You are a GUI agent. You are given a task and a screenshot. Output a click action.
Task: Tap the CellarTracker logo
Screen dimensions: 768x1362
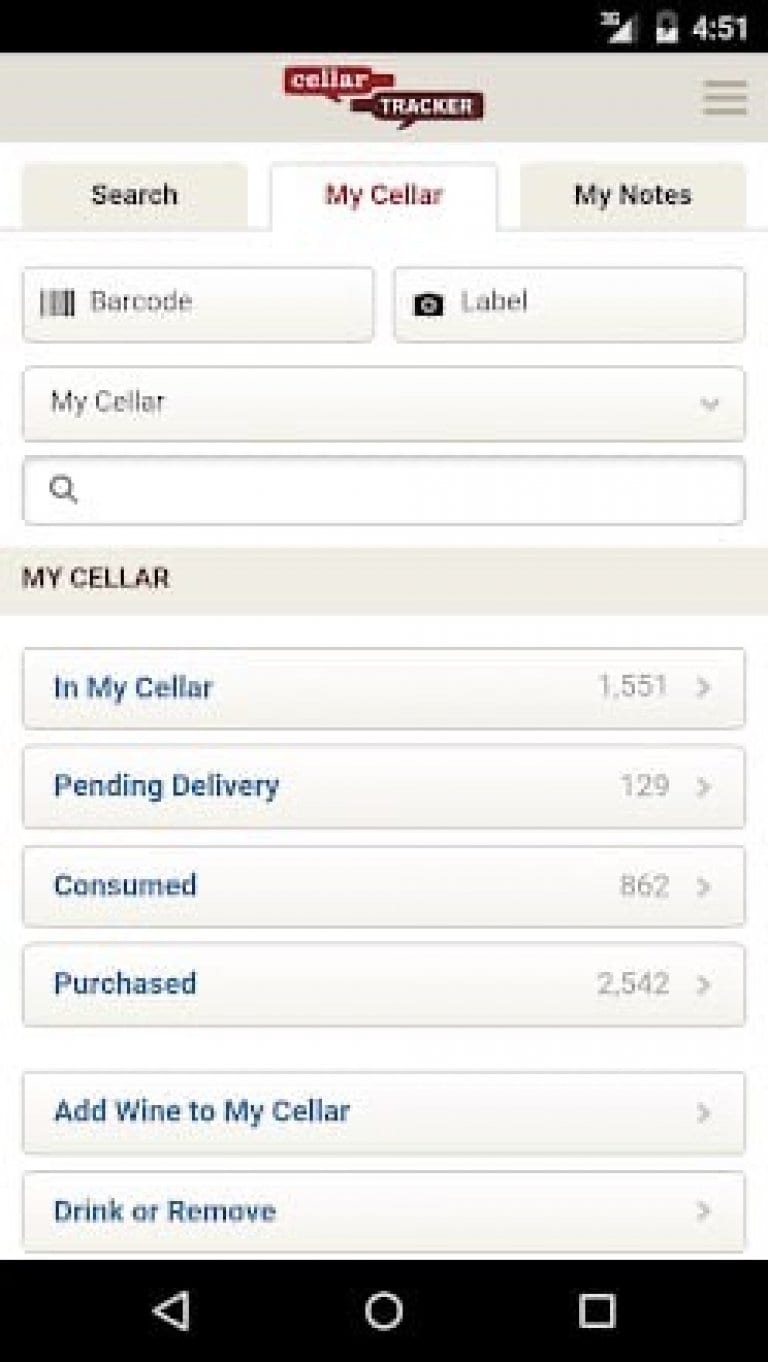pos(384,97)
